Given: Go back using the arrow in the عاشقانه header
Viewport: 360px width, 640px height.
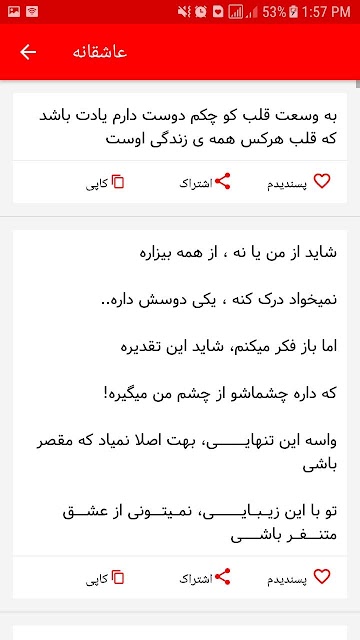Looking at the screenshot, I should [x=28, y=52].
